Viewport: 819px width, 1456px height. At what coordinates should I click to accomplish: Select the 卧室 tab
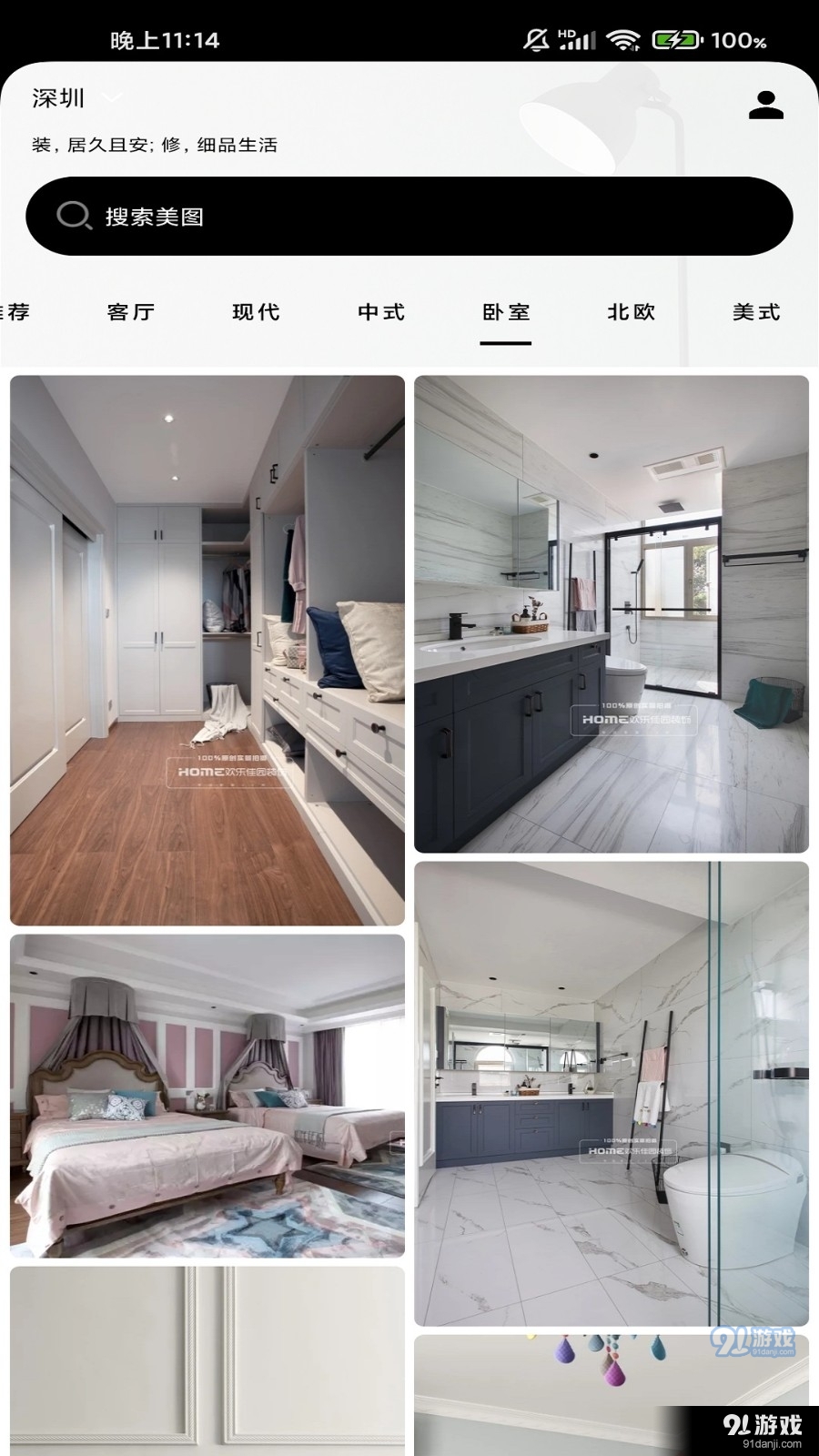[506, 312]
